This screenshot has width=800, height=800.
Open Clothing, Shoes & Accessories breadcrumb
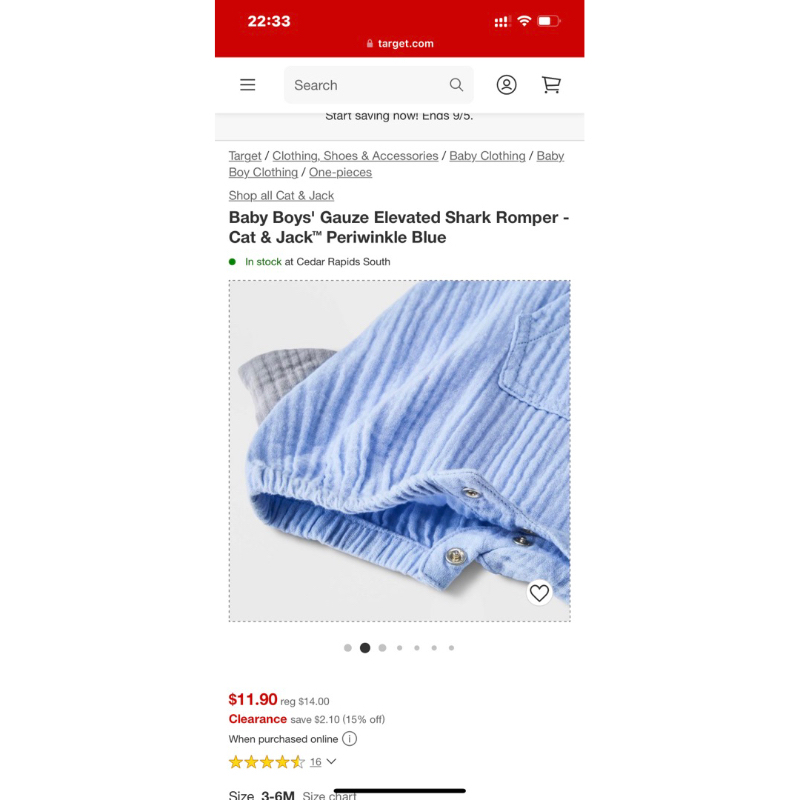pos(355,156)
